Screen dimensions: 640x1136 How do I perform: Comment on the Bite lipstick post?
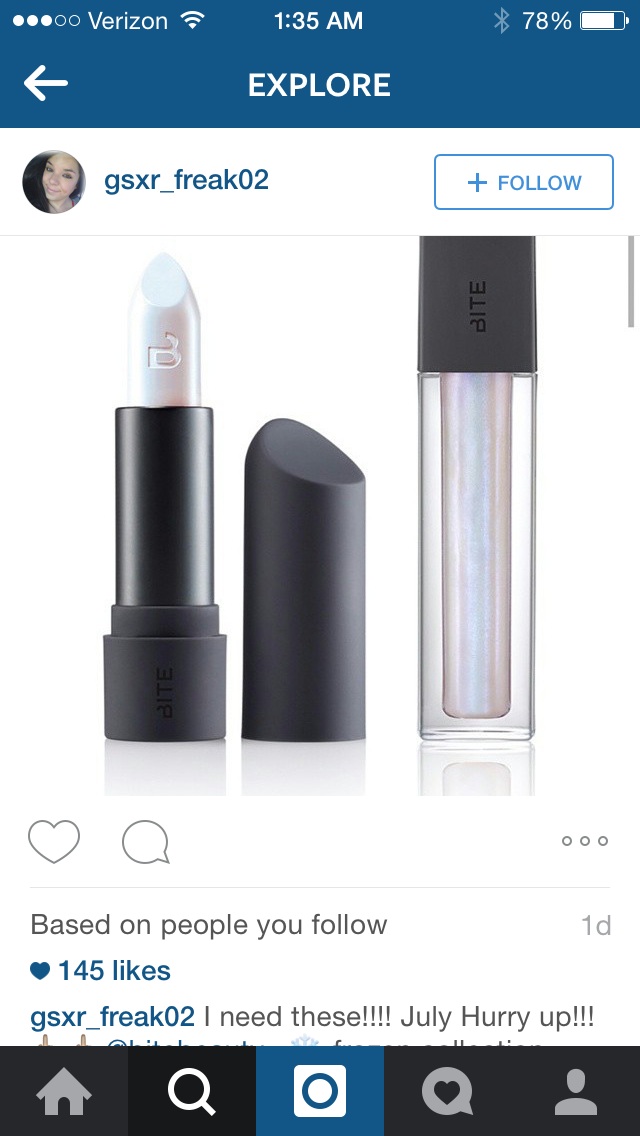(146, 841)
